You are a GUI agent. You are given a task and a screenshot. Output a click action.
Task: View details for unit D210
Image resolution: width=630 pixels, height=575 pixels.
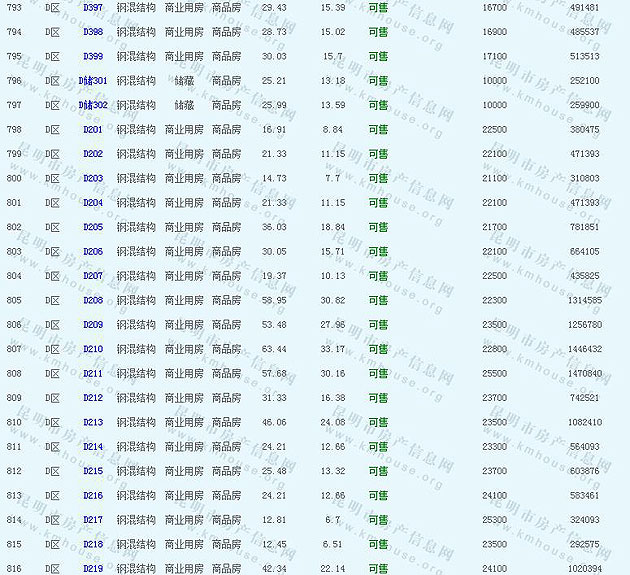point(92,349)
